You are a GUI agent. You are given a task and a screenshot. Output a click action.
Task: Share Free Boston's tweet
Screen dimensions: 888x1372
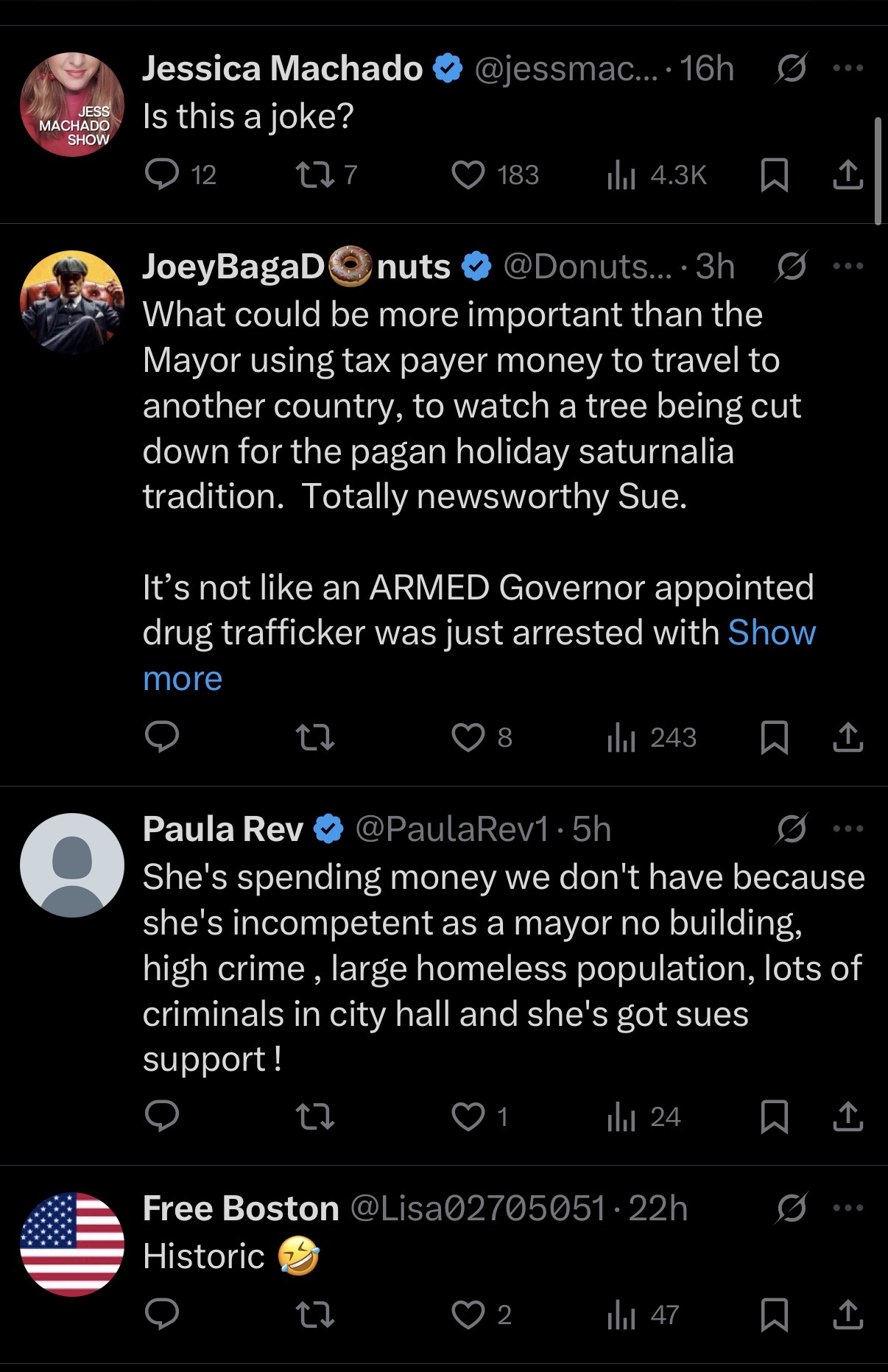pyautogui.click(x=848, y=1315)
